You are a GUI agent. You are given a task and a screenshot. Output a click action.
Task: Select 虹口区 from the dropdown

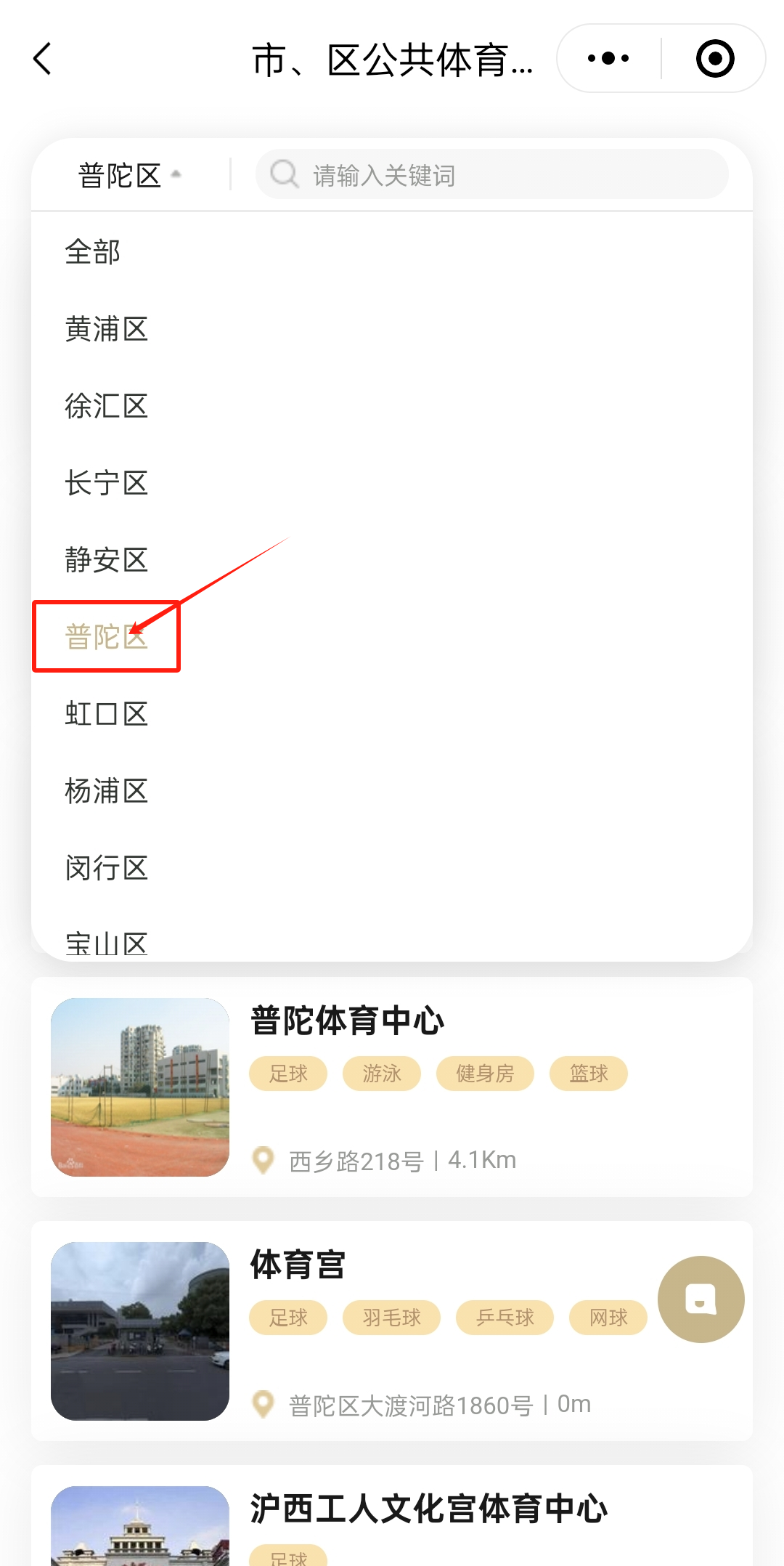pyautogui.click(x=107, y=715)
